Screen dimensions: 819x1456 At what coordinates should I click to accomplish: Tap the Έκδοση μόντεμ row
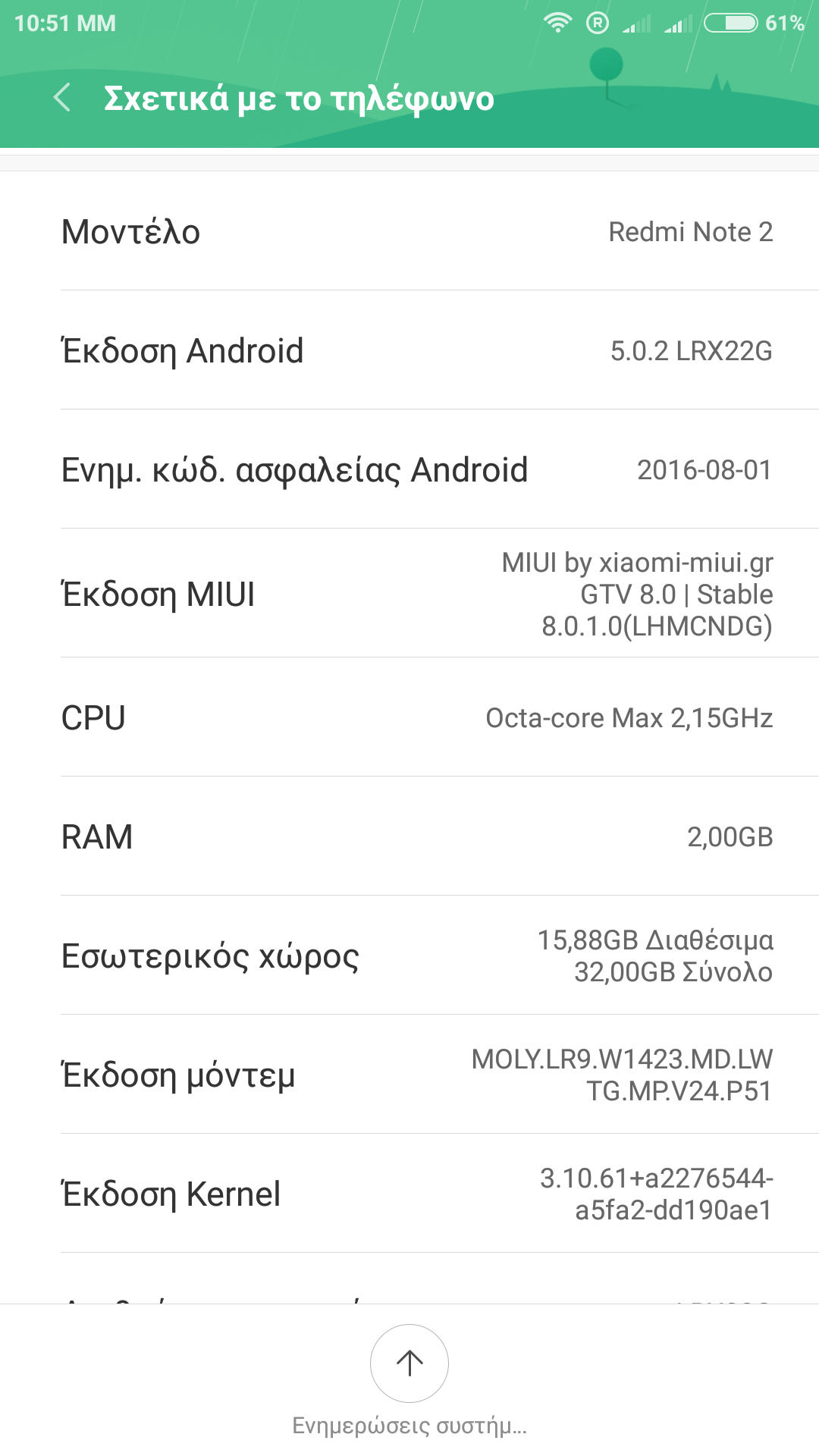tap(409, 1075)
